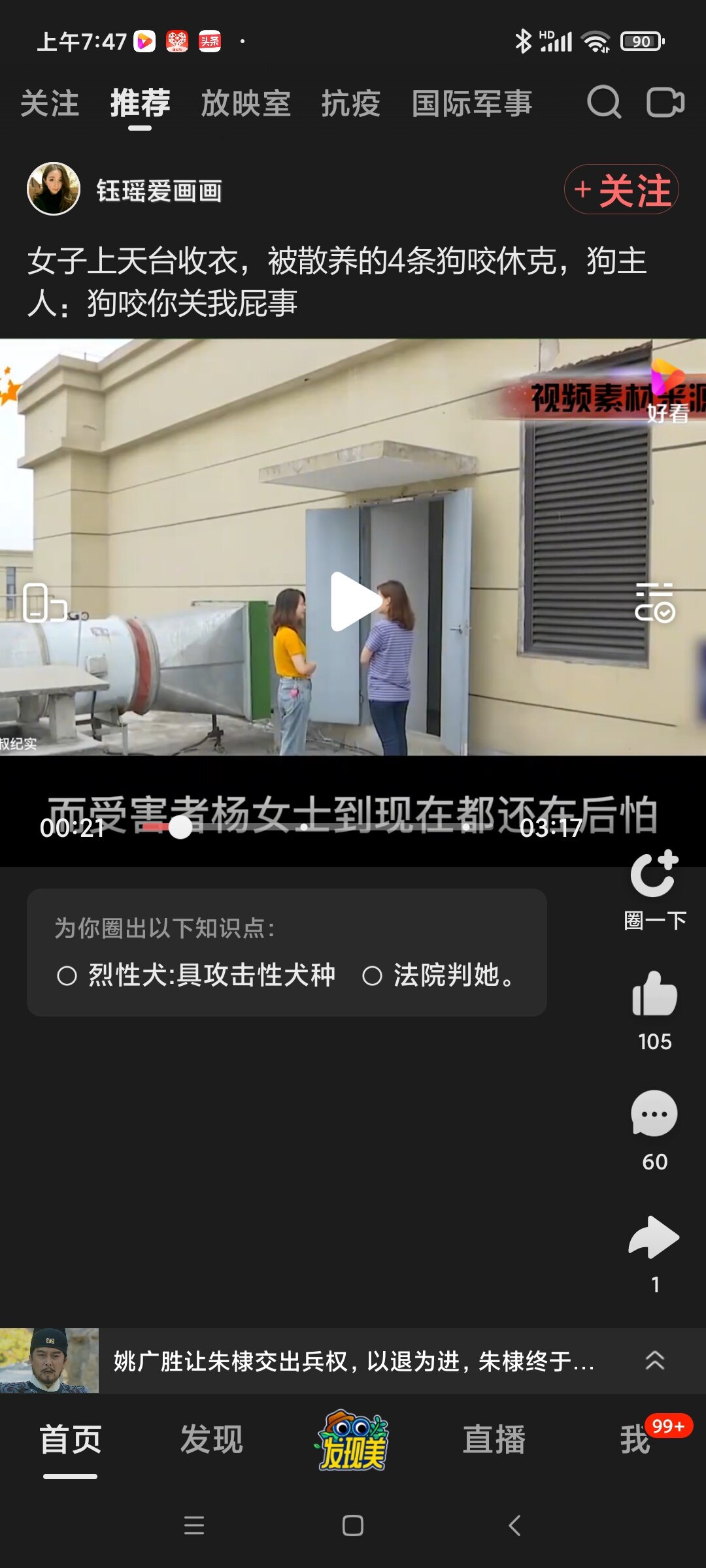Select knowledge point 烈性犬:具攻击性犬种
Image resolution: width=706 pixels, height=1568 pixels.
[196, 975]
